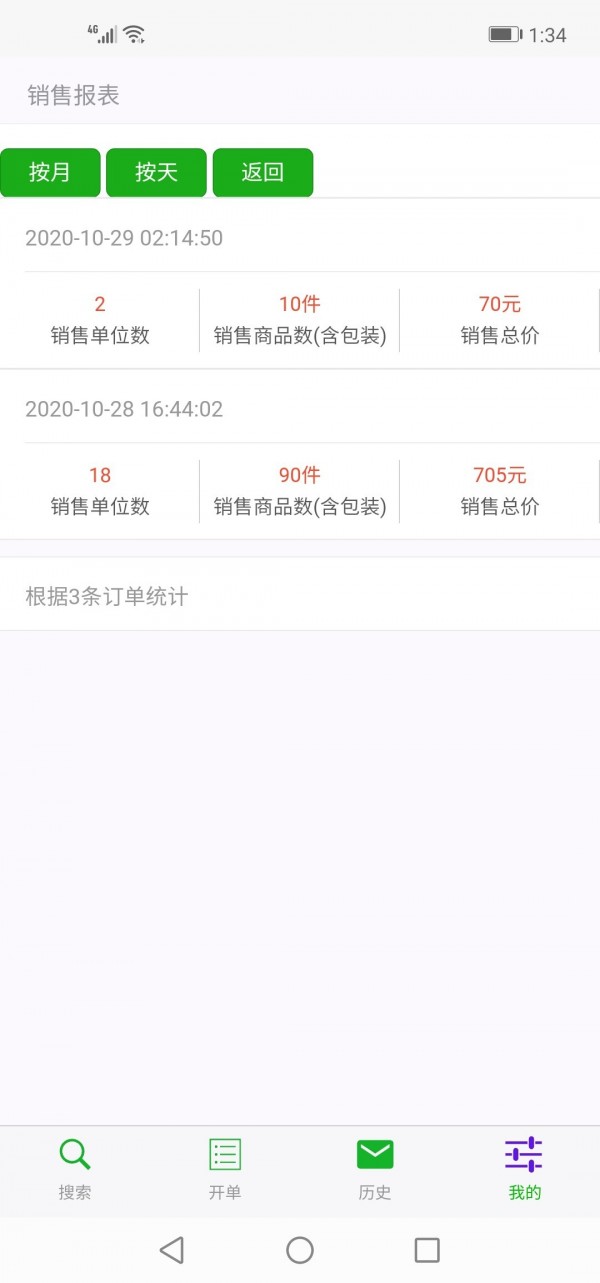600x1283 pixels.
Task: Open the 搜索 tab
Action: pos(75,1169)
